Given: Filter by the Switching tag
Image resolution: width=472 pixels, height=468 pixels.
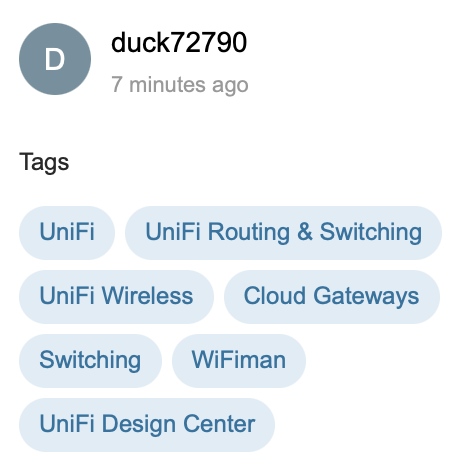Looking at the screenshot, I should 90,361.
